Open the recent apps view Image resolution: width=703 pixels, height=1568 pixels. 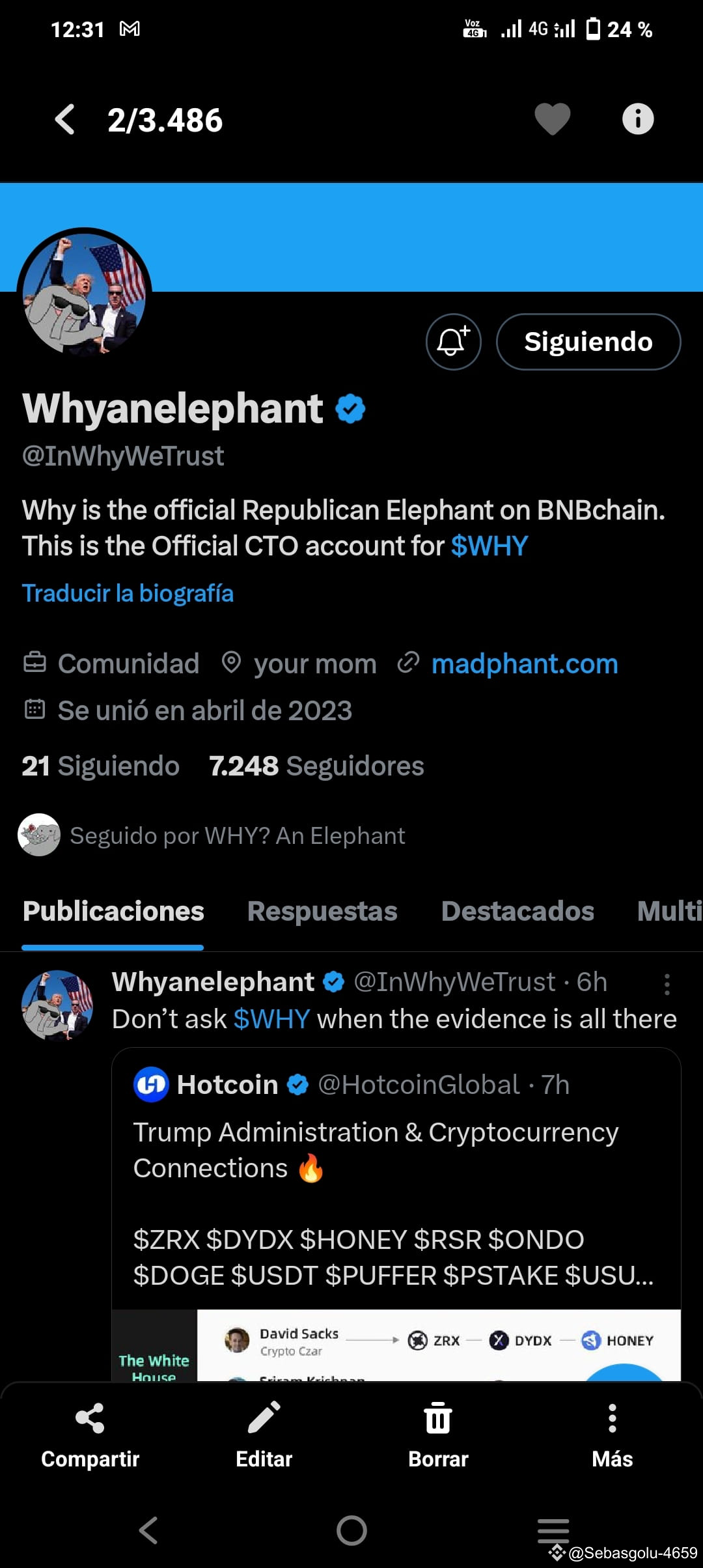pos(553,1530)
